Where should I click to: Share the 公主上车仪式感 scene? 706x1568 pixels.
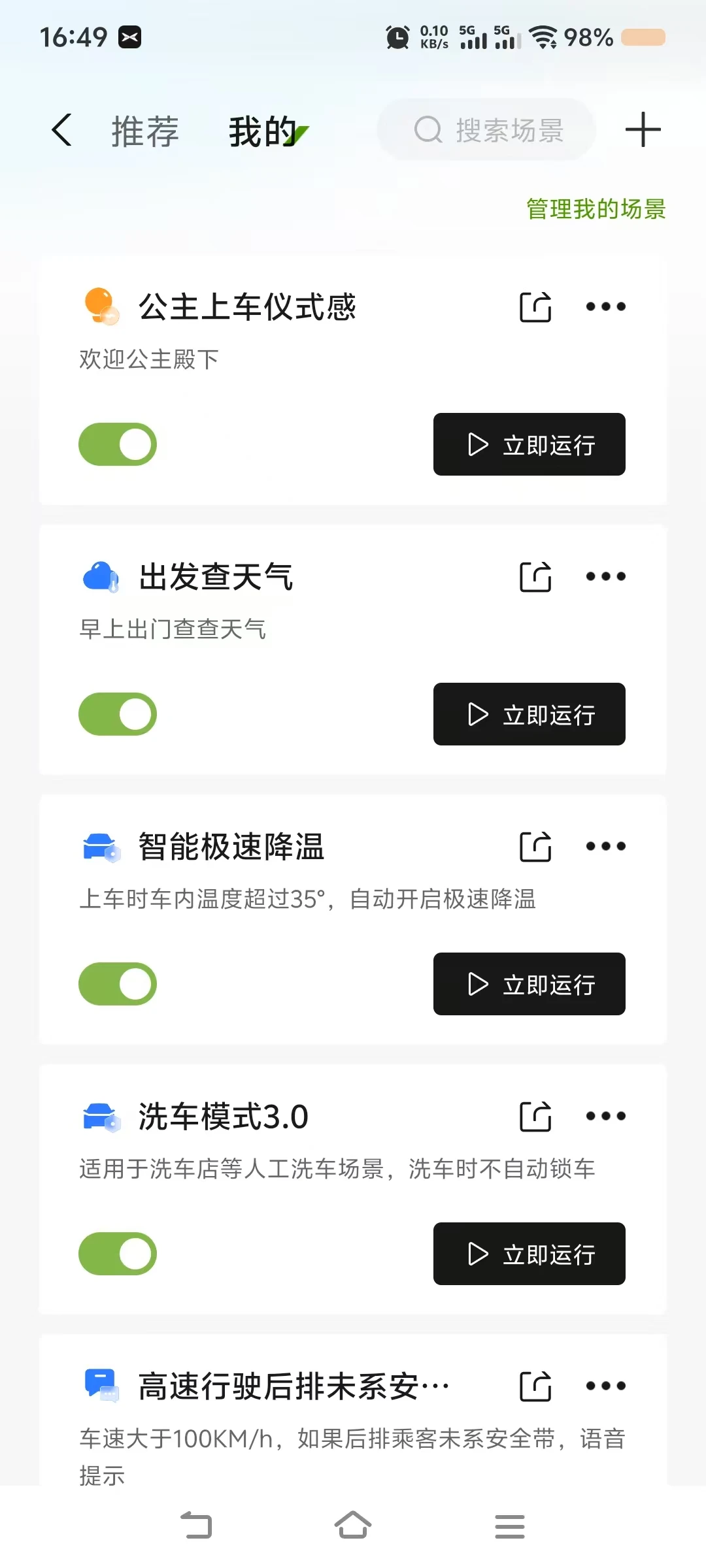pyautogui.click(x=535, y=306)
